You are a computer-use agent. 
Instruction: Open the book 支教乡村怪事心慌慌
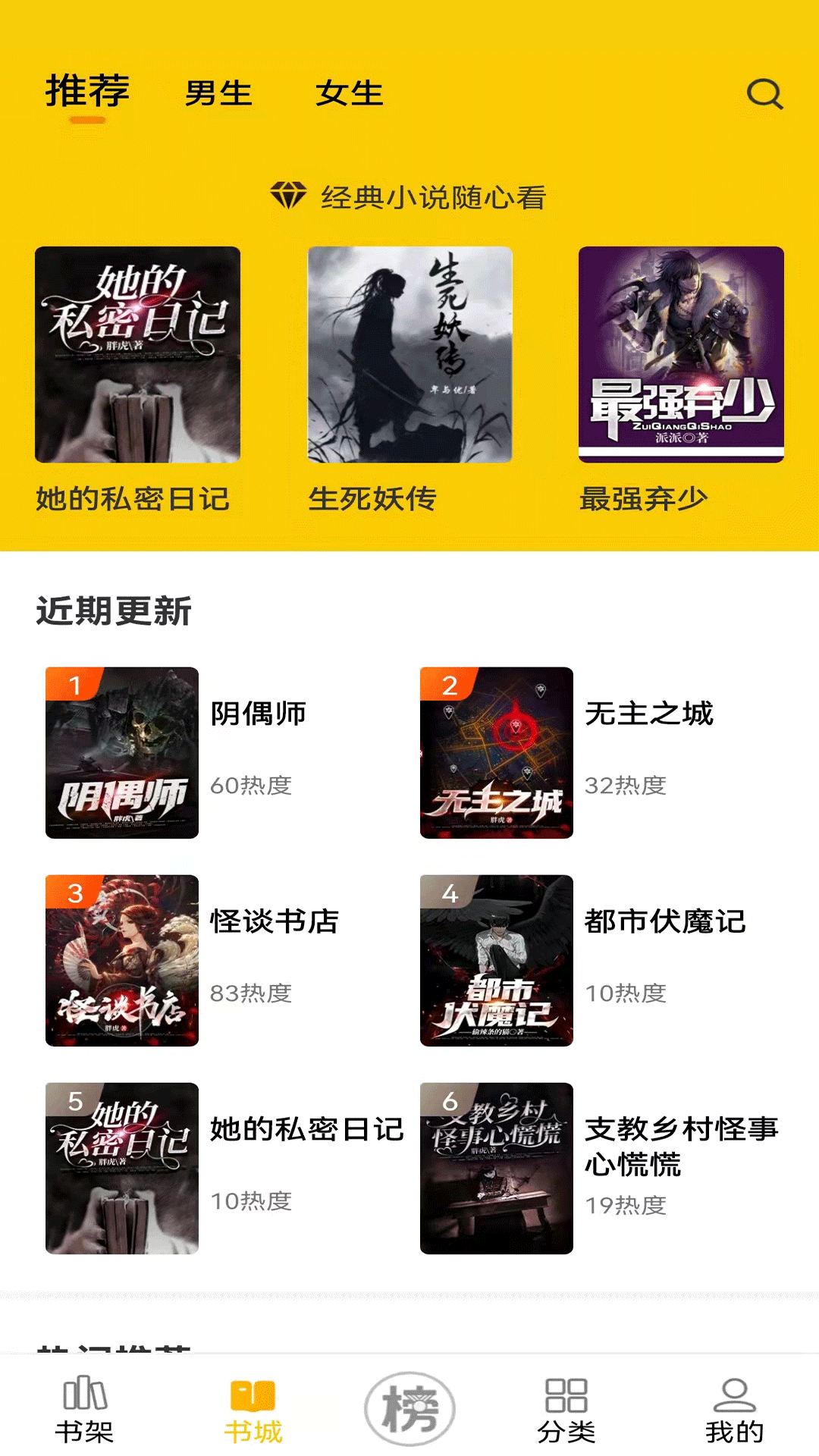tap(601, 1169)
